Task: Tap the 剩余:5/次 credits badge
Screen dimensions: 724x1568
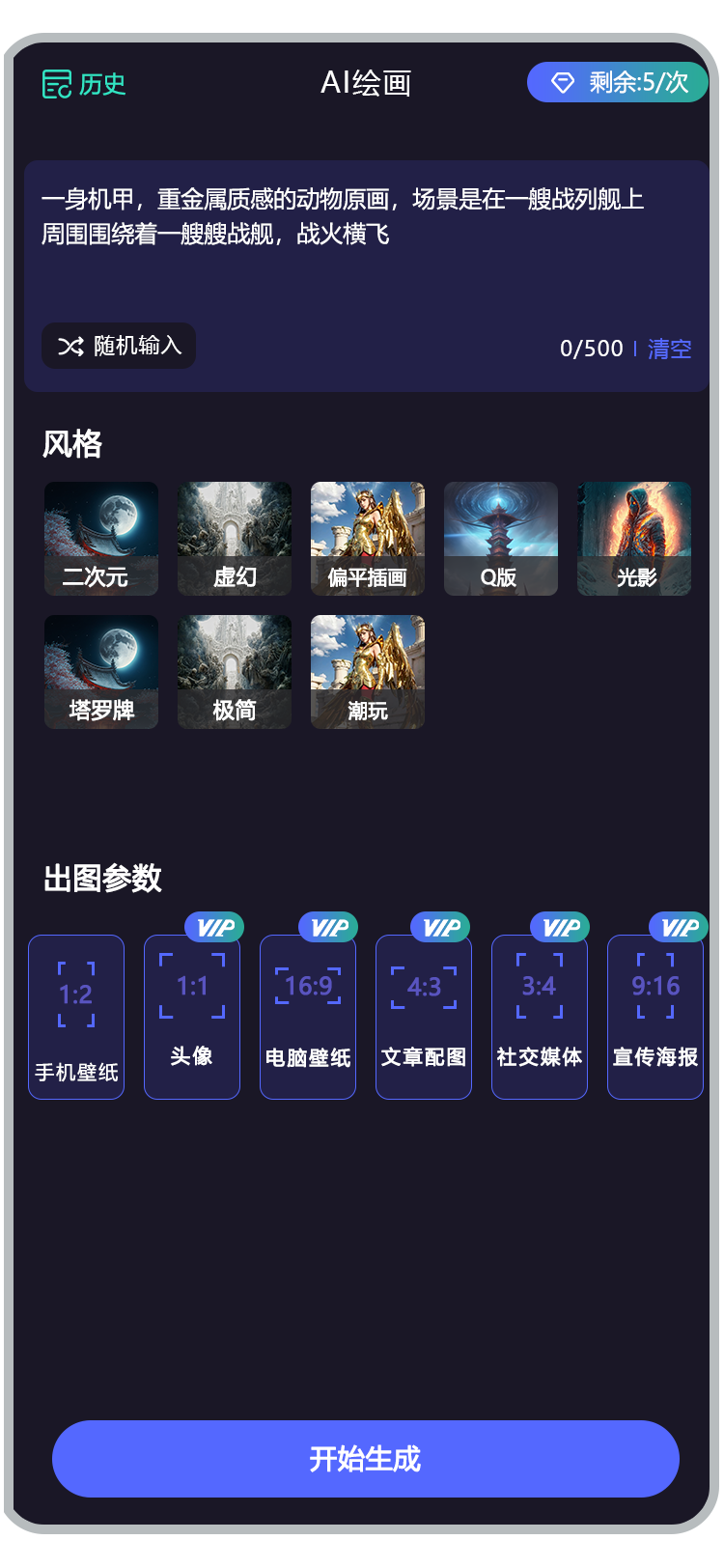Action: 618,82
